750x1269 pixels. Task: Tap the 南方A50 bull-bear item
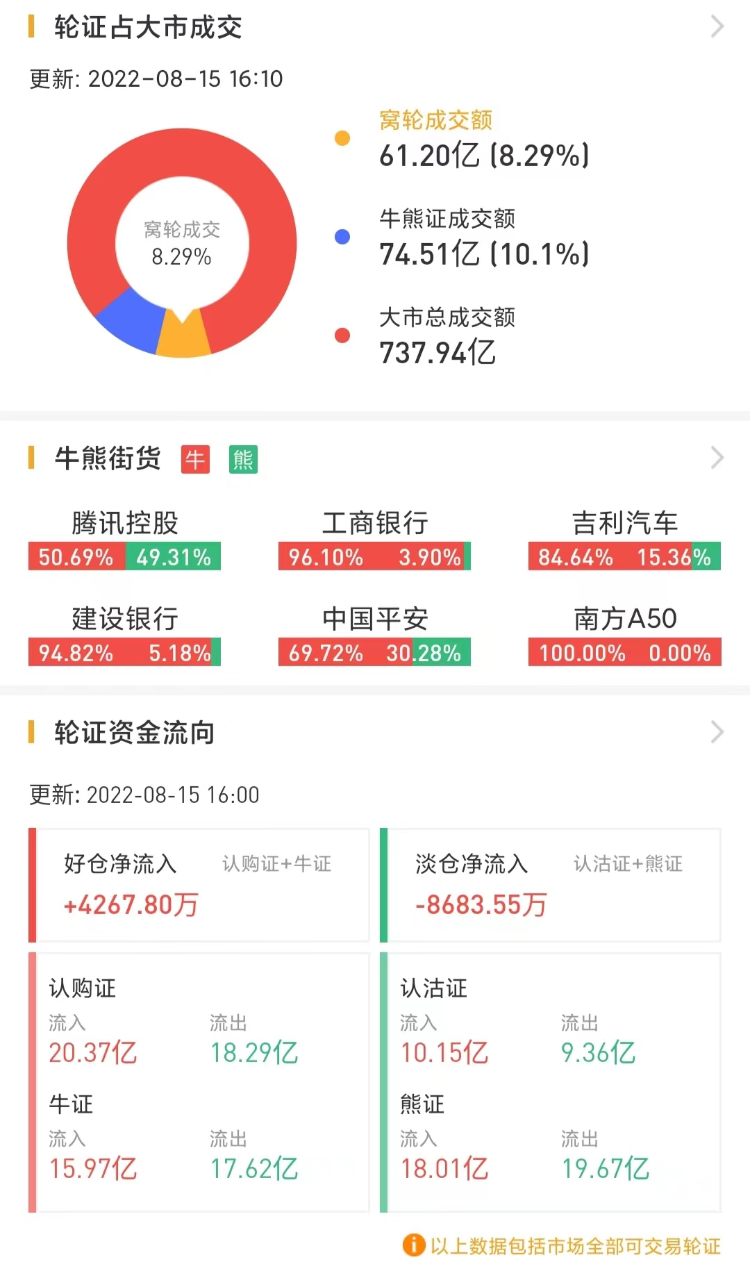click(x=625, y=636)
